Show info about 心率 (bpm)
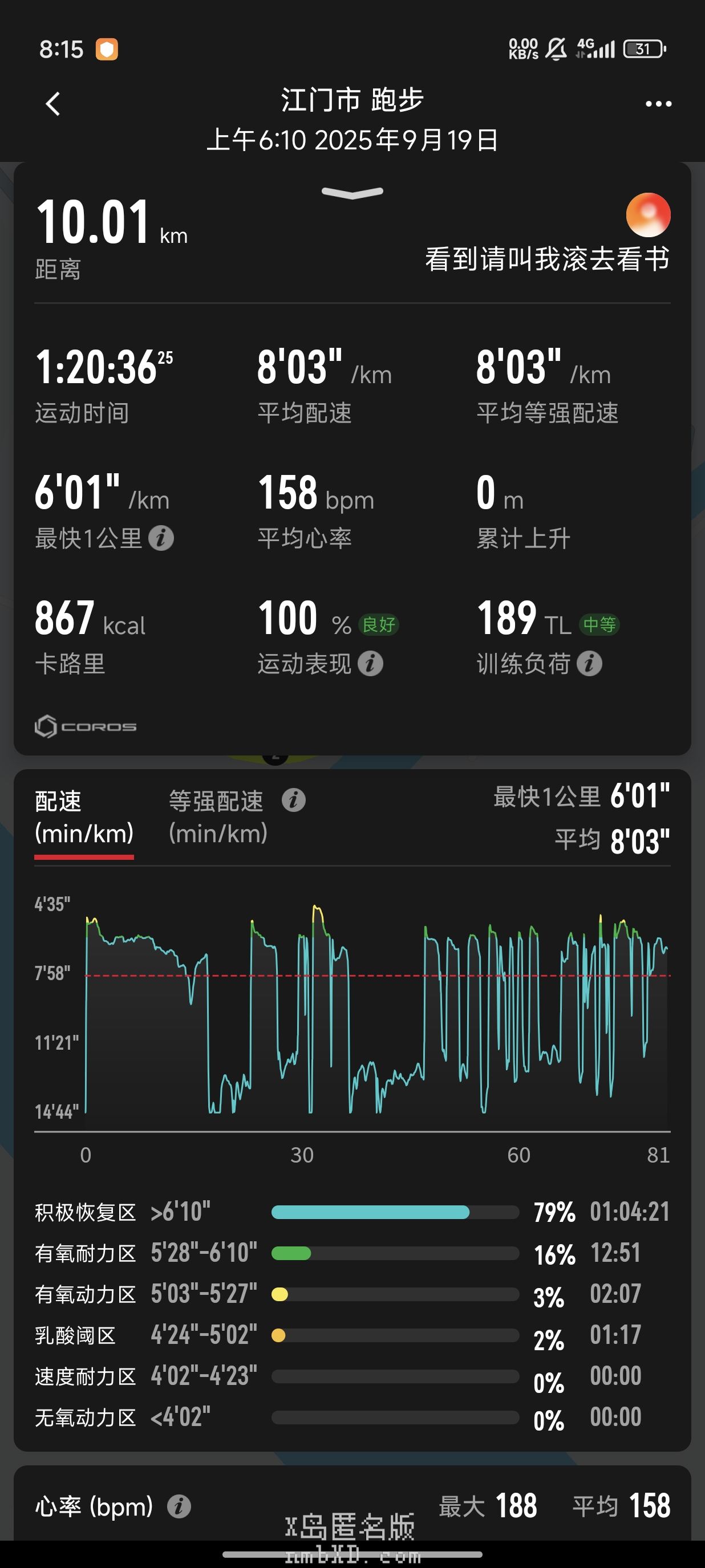 pos(179,1507)
